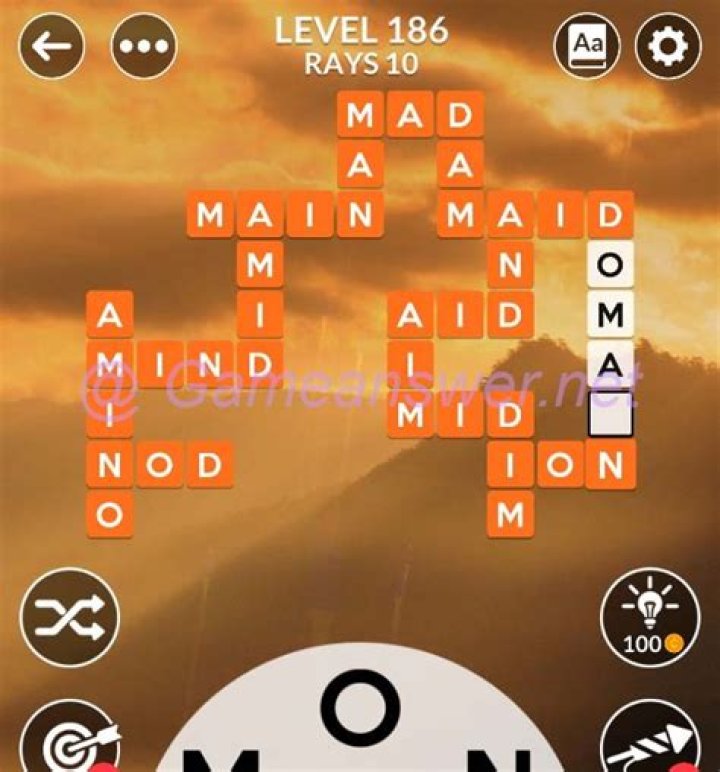
Task: Tap the LEVEL 186 title
Action: pos(363,32)
